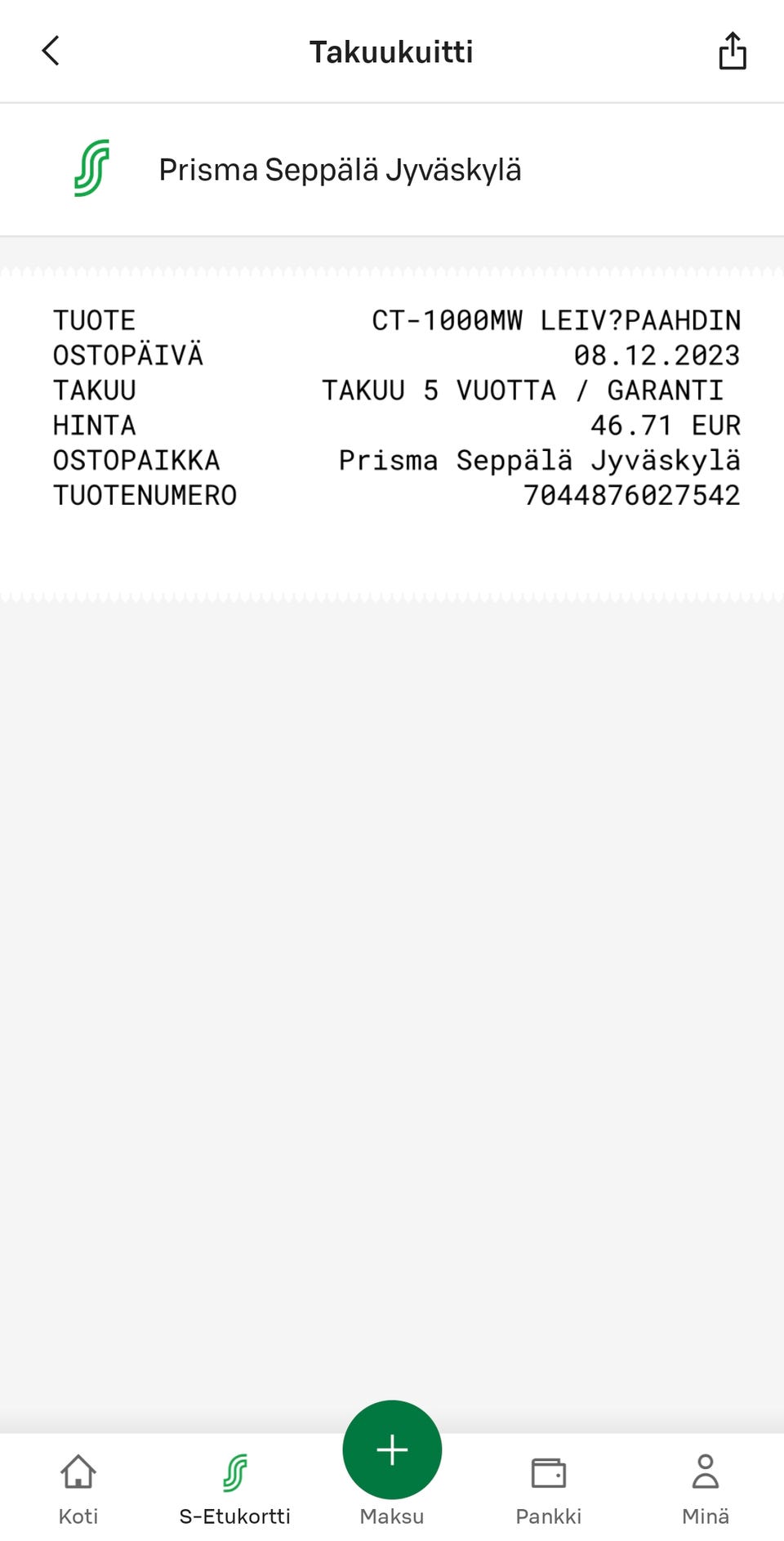
Task: Open the Minä profile tab
Action: click(x=706, y=1489)
